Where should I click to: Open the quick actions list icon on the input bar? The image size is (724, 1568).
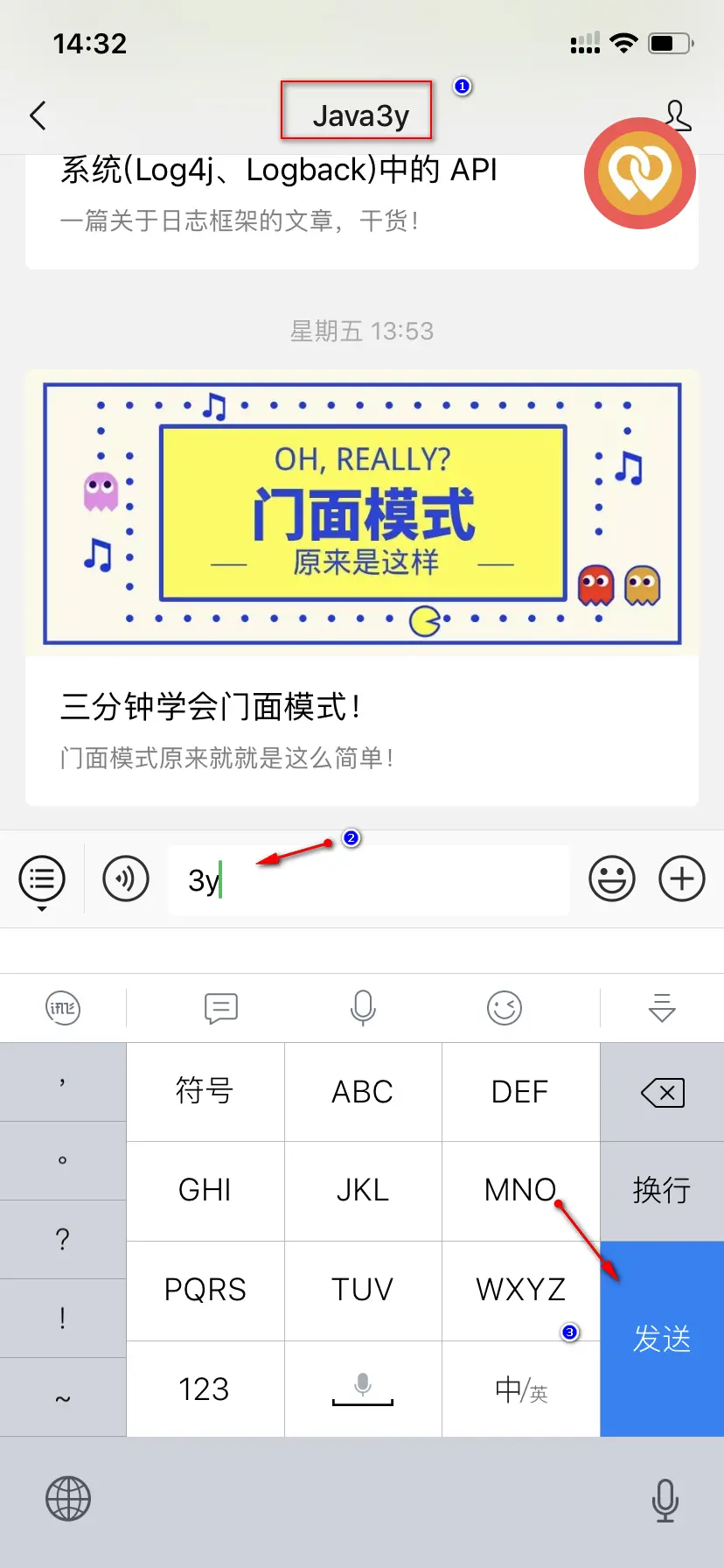click(41, 878)
